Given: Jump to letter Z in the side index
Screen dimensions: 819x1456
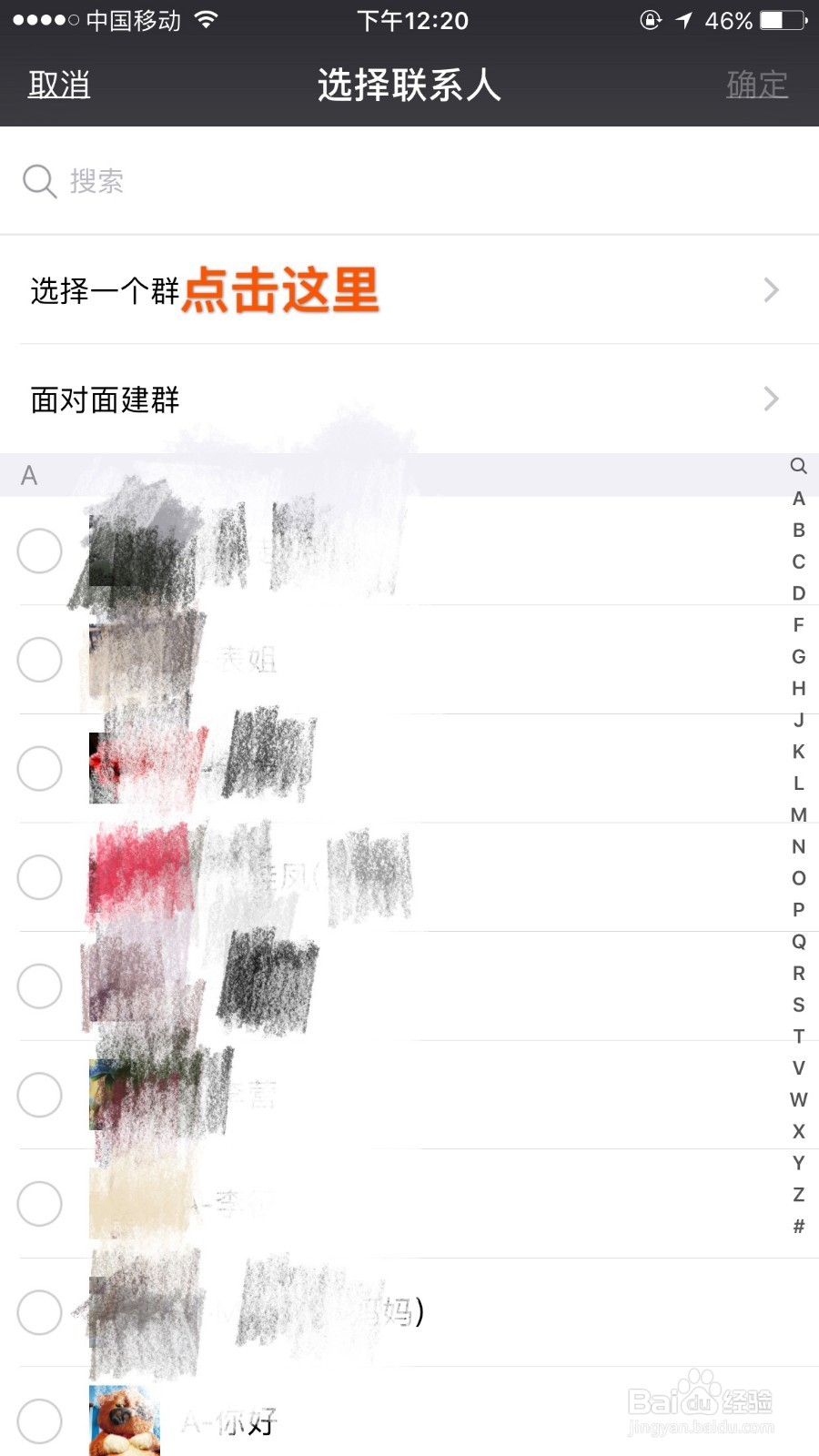Looking at the screenshot, I should point(799,1194).
